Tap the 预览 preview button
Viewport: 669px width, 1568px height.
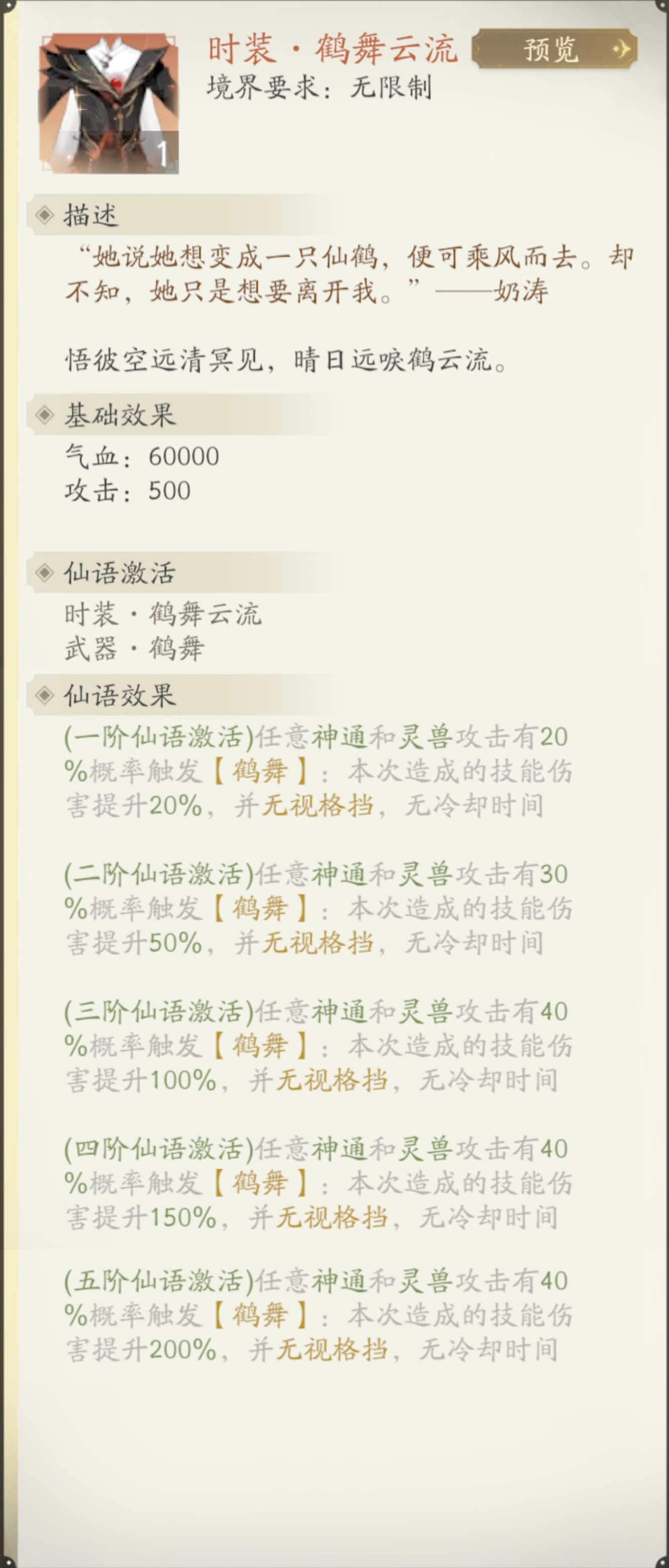[554, 49]
